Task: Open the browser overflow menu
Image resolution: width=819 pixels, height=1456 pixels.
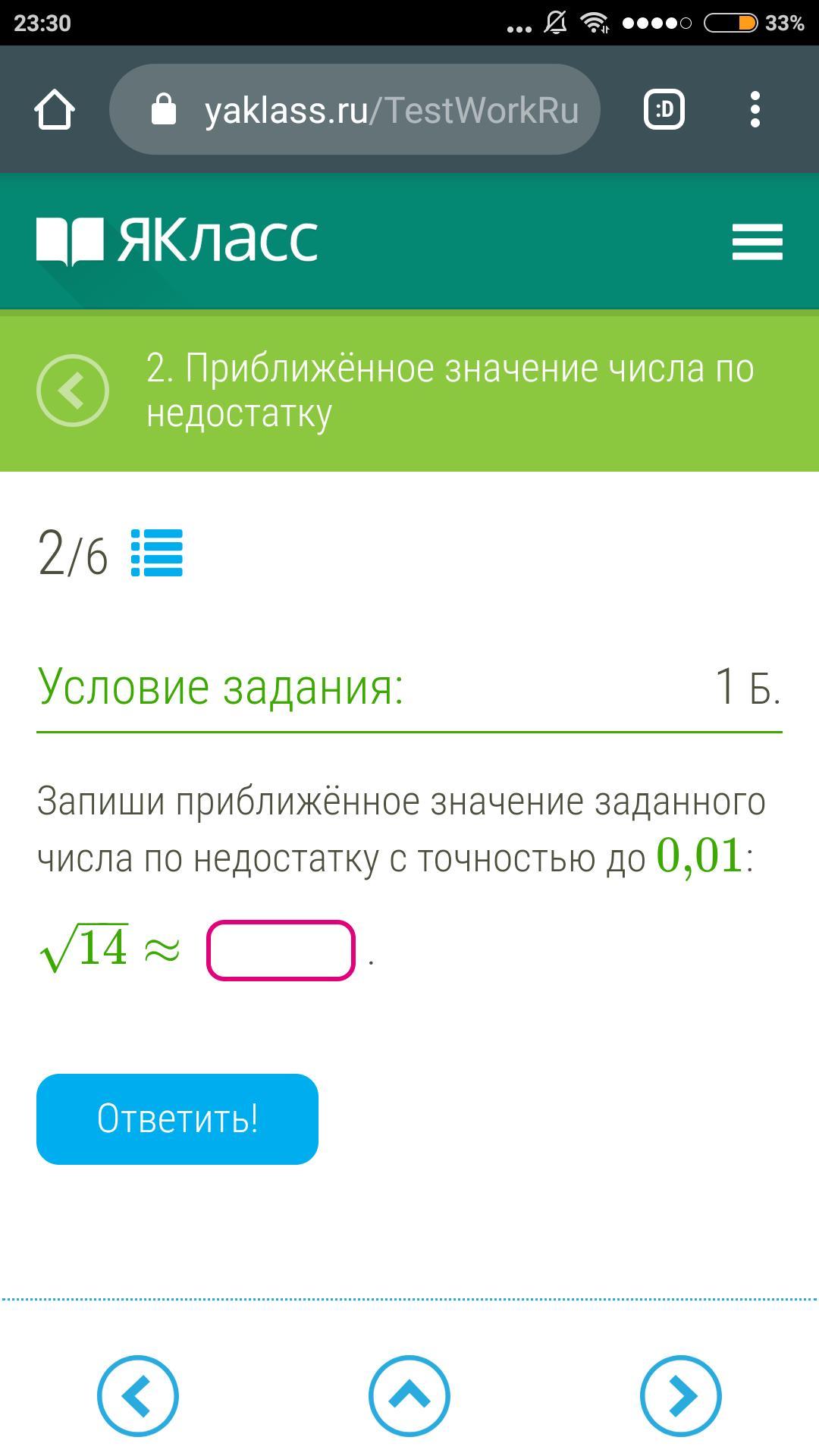Action: [755, 109]
